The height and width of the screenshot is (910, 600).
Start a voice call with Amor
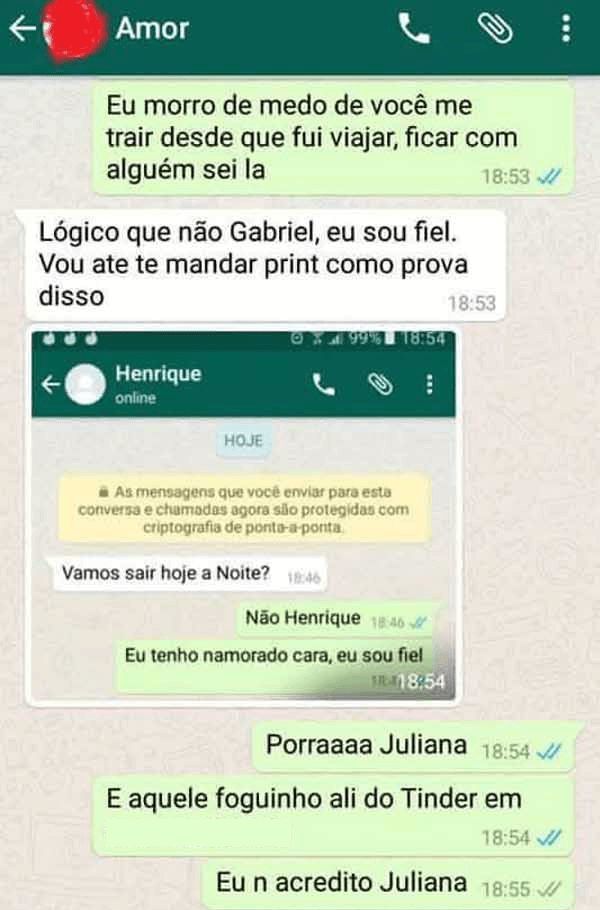tap(414, 30)
